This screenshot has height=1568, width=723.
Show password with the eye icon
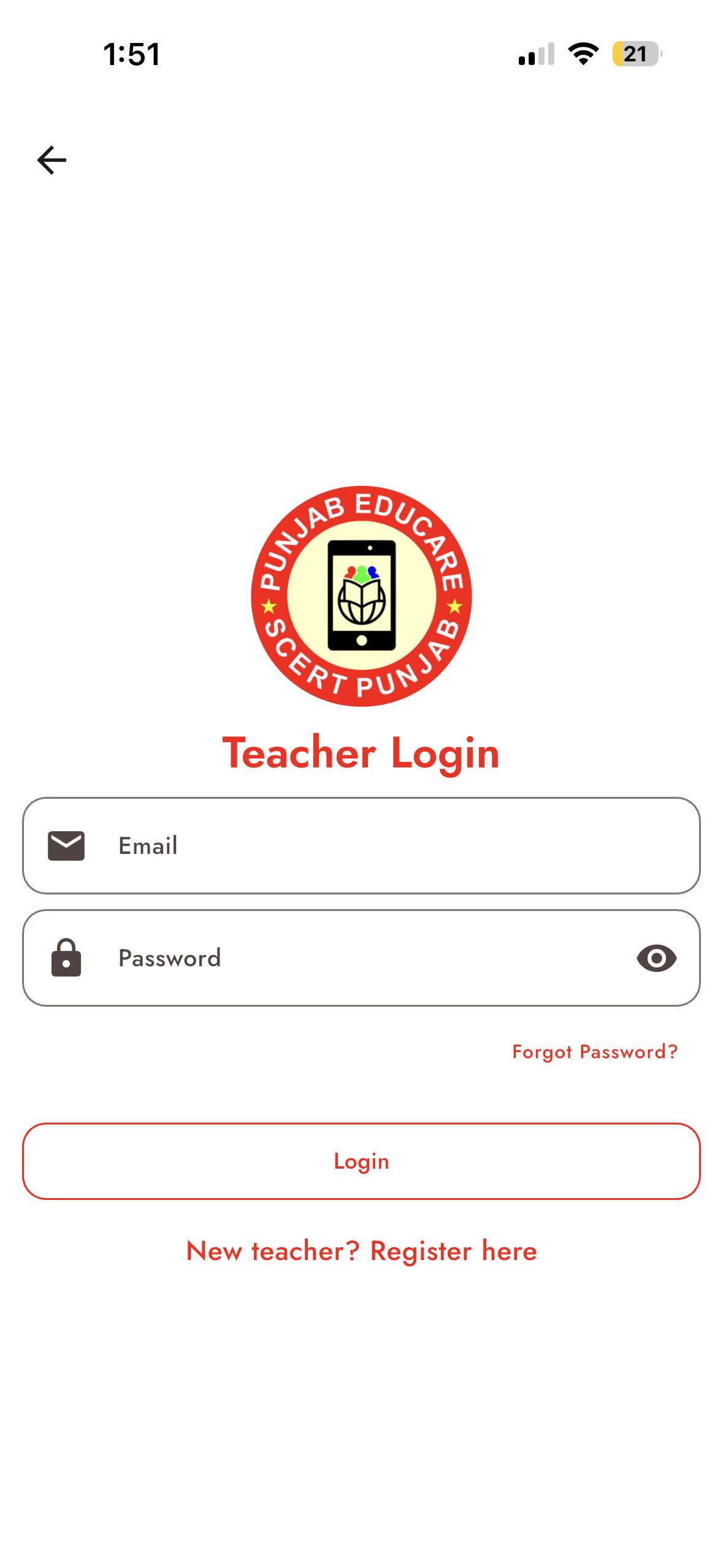click(x=656, y=958)
